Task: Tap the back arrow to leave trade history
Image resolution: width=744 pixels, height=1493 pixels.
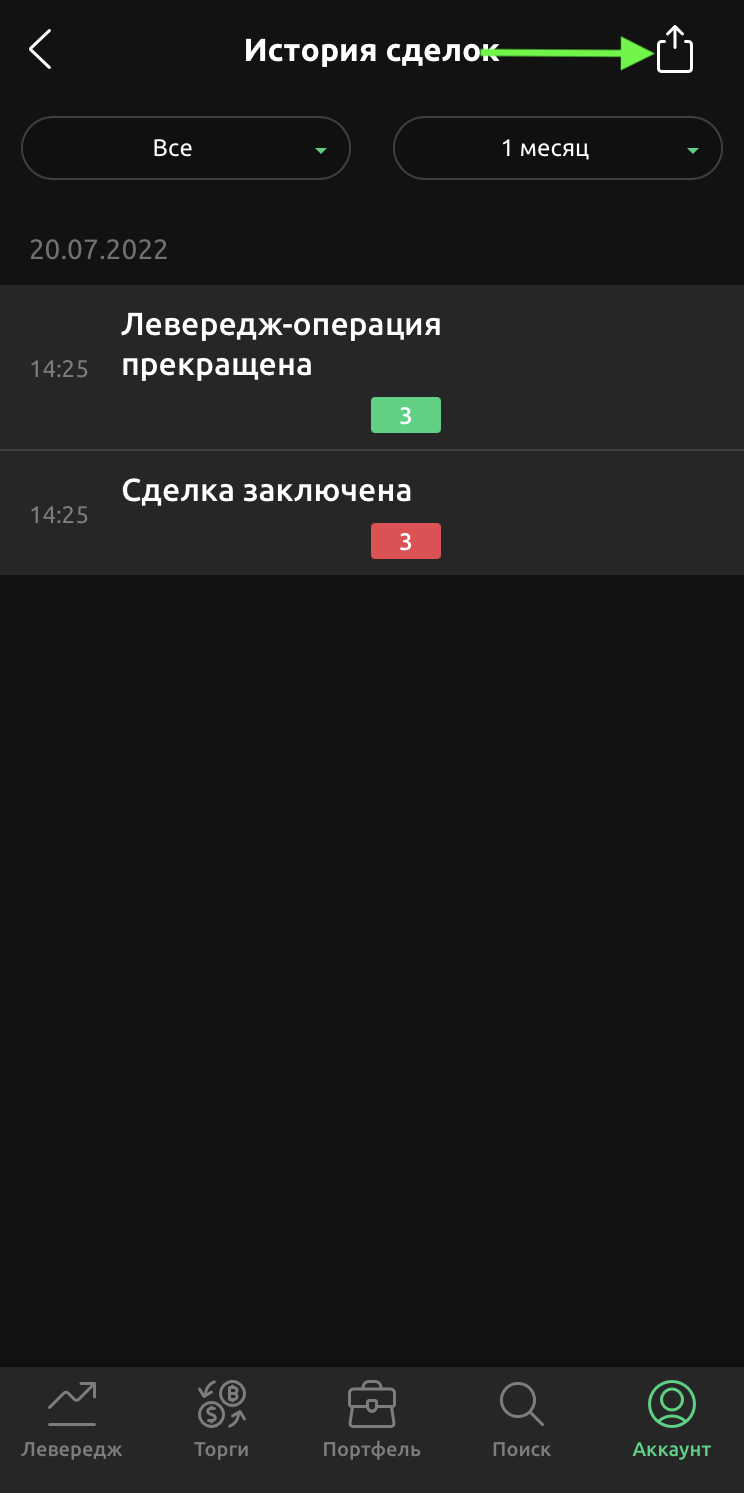Action: click(40, 49)
